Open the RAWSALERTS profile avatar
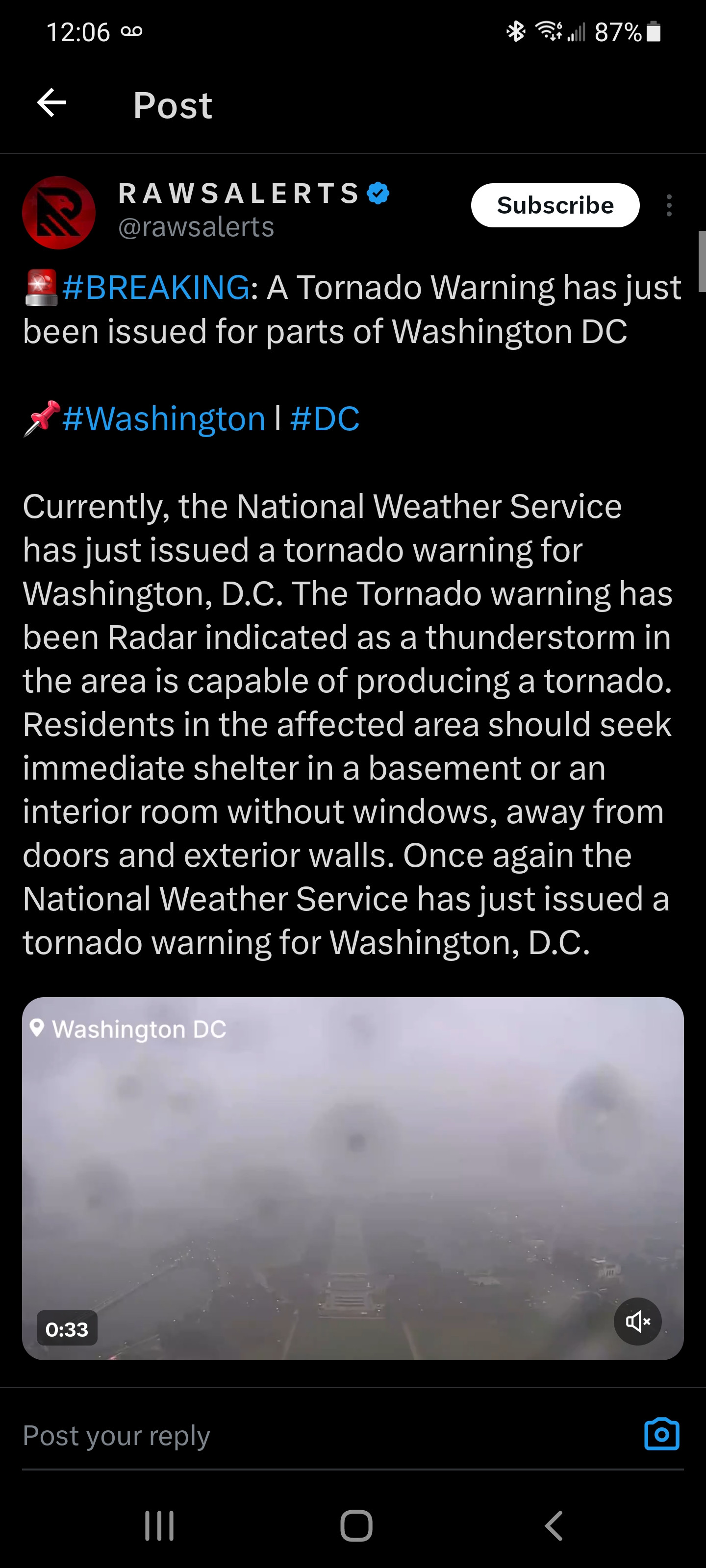Screen dimensions: 706x1568 pyautogui.click(x=59, y=213)
